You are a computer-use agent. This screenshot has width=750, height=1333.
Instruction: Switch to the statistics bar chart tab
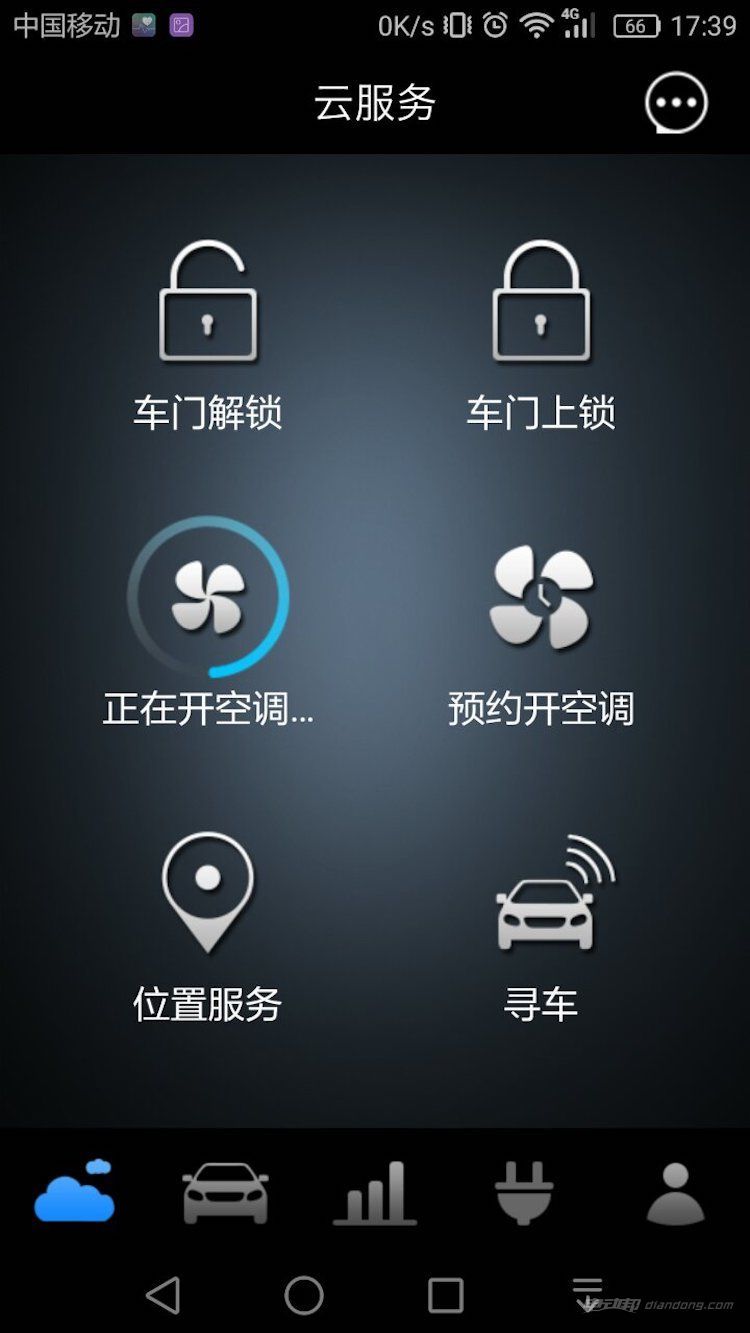pyautogui.click(x=375, y=1192)
